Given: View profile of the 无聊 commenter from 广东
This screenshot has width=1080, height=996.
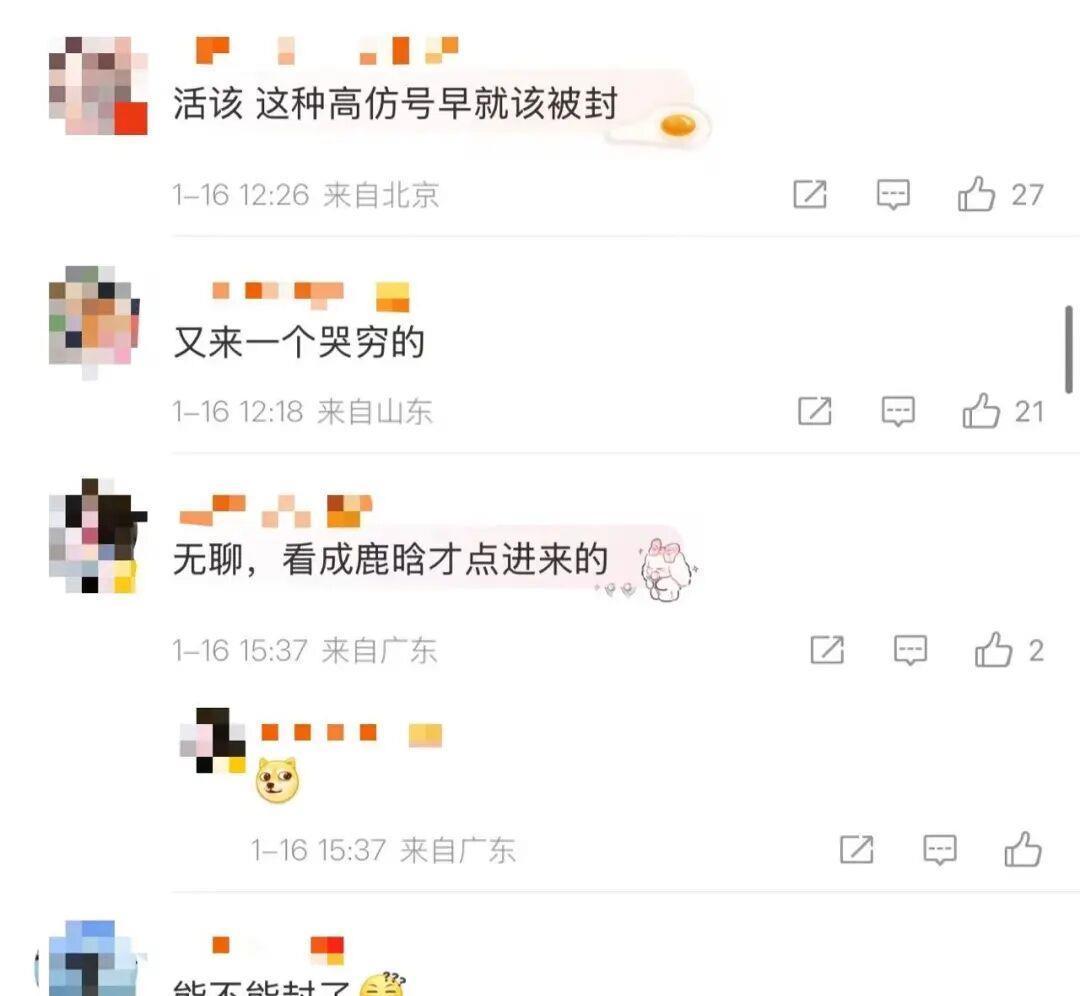Looking at the screenshot, I should tap(98, 535).
